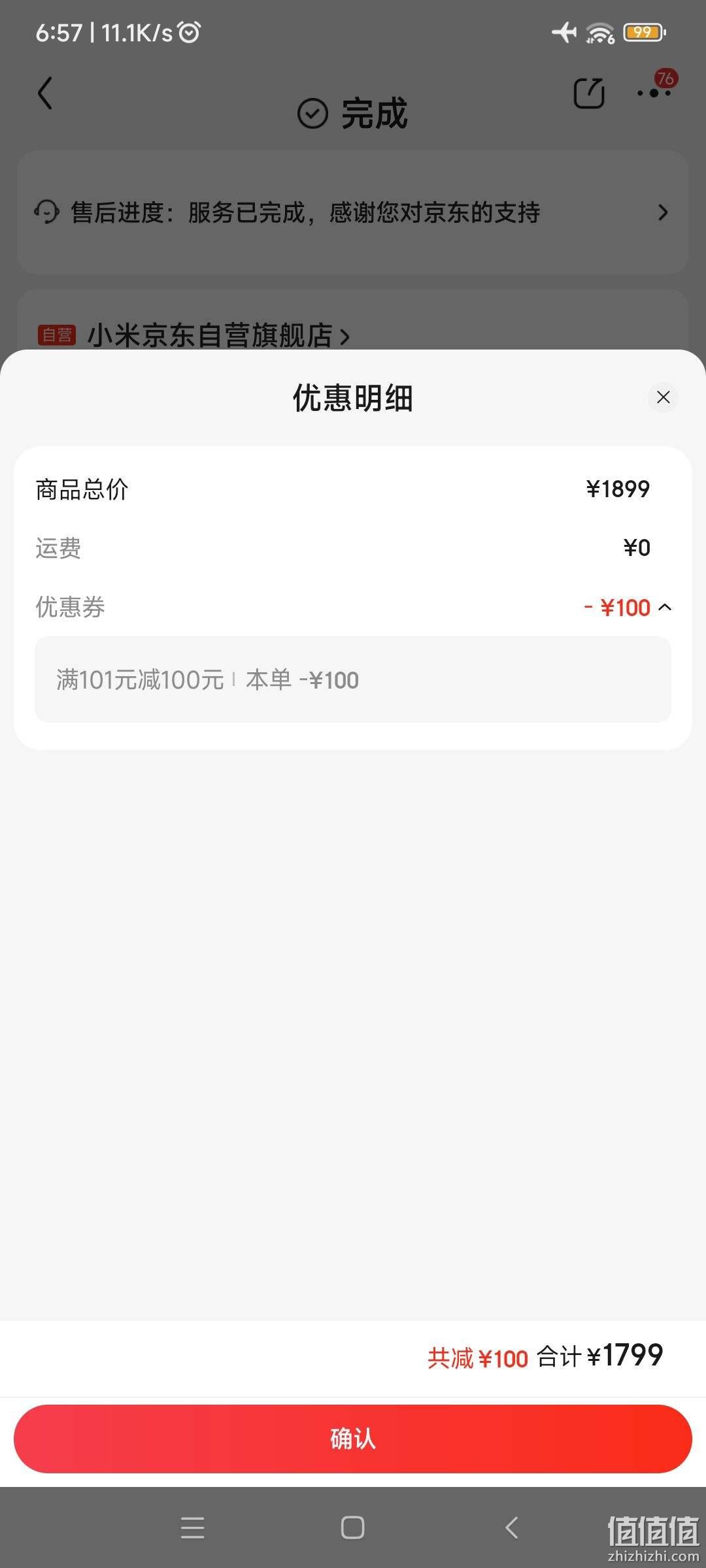The width and height of the screenshot is (706, 1568).
Task: Go to the home screen
Action: 353,1527
